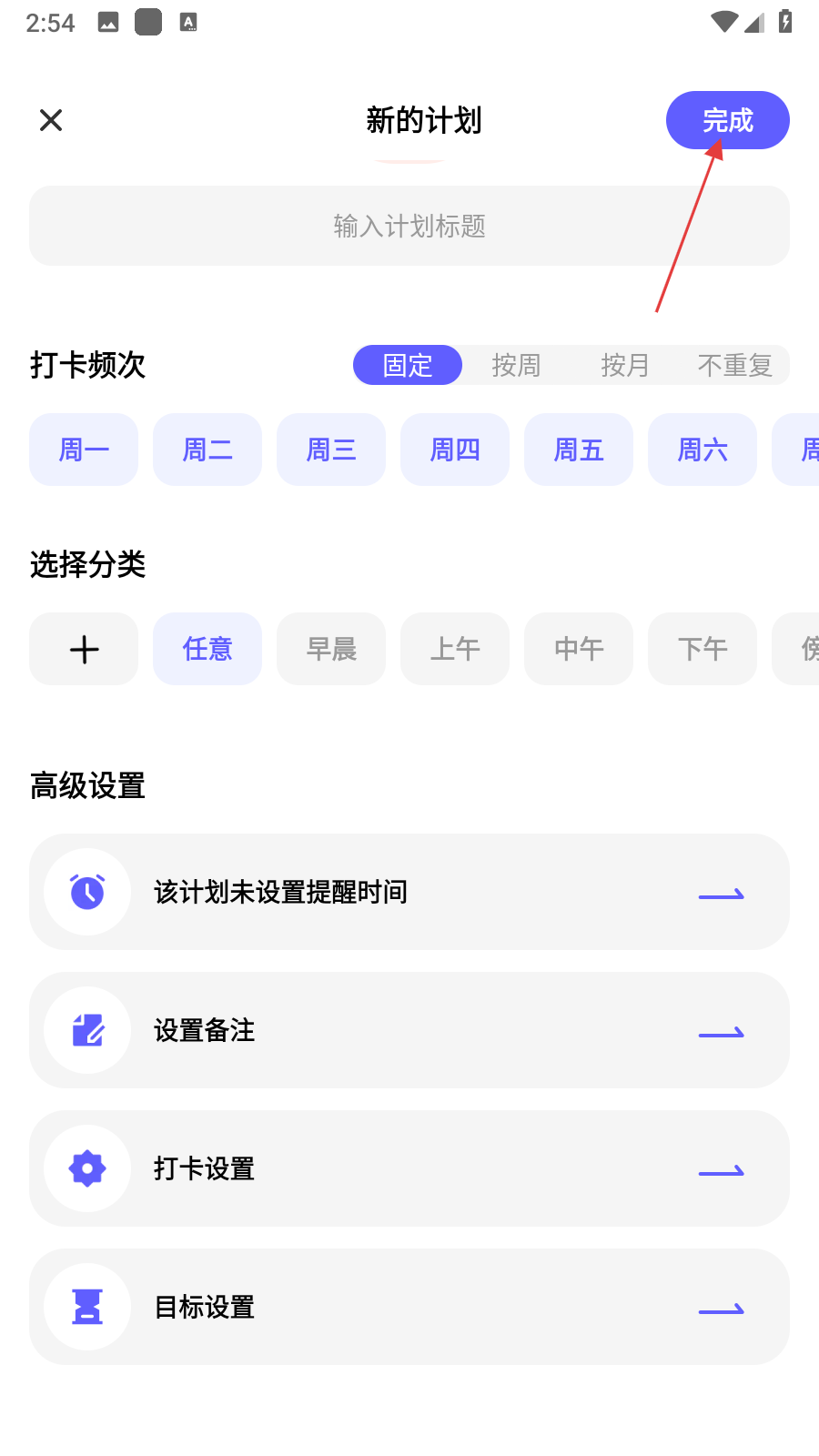Screen dimensions: 819x1456
Task: Toggle the 周一 day chip
Action: pos(84,450)
